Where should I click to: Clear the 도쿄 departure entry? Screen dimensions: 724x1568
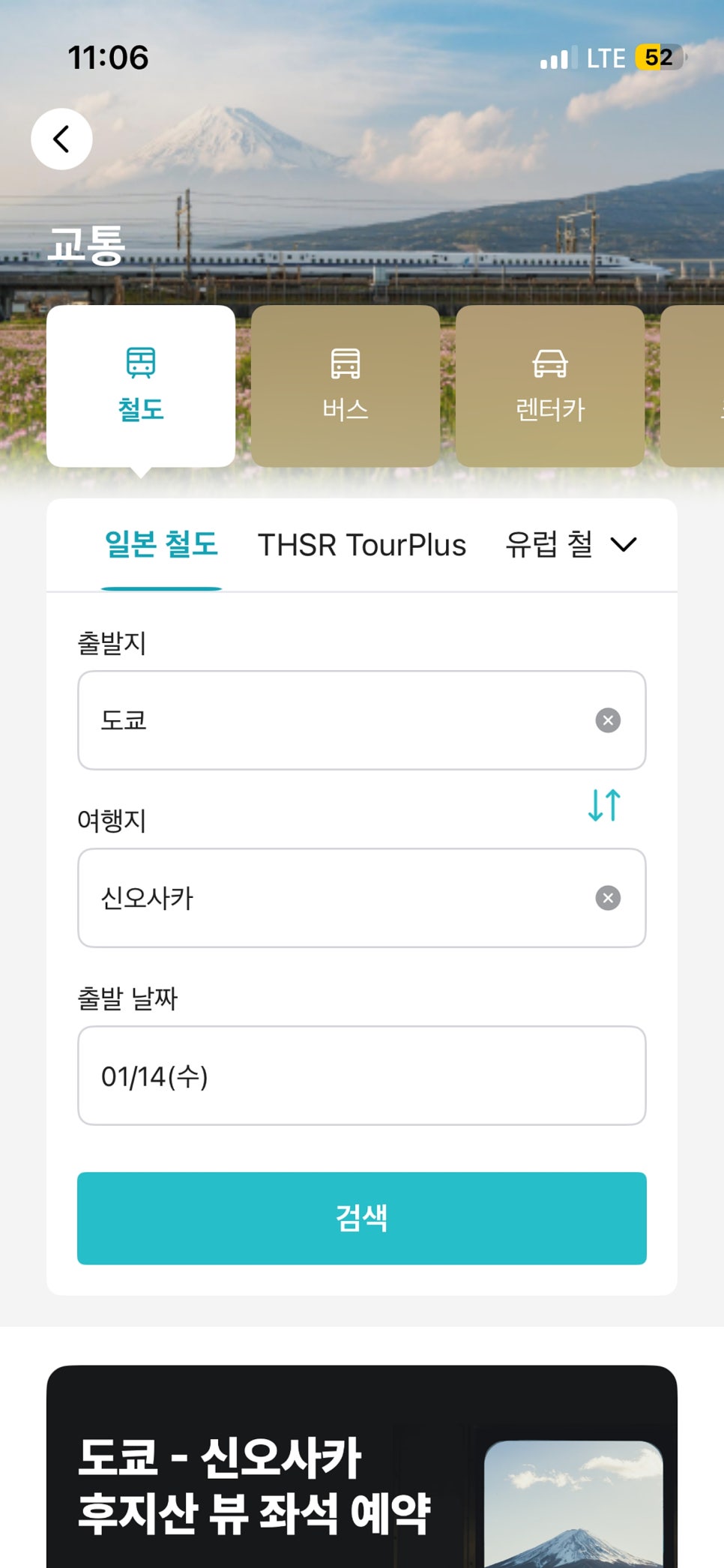point(608,720)
